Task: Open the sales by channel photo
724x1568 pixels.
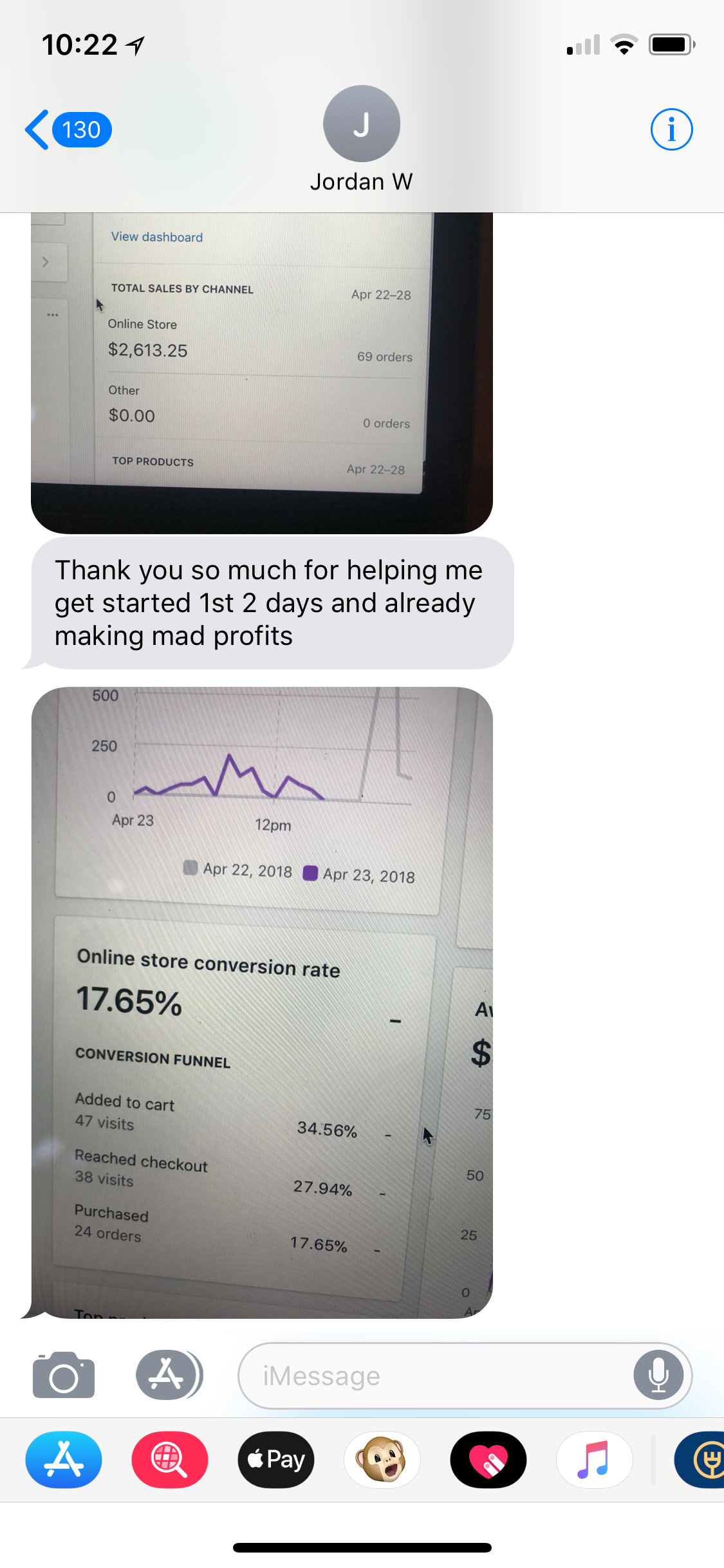Action: (261, 372)
